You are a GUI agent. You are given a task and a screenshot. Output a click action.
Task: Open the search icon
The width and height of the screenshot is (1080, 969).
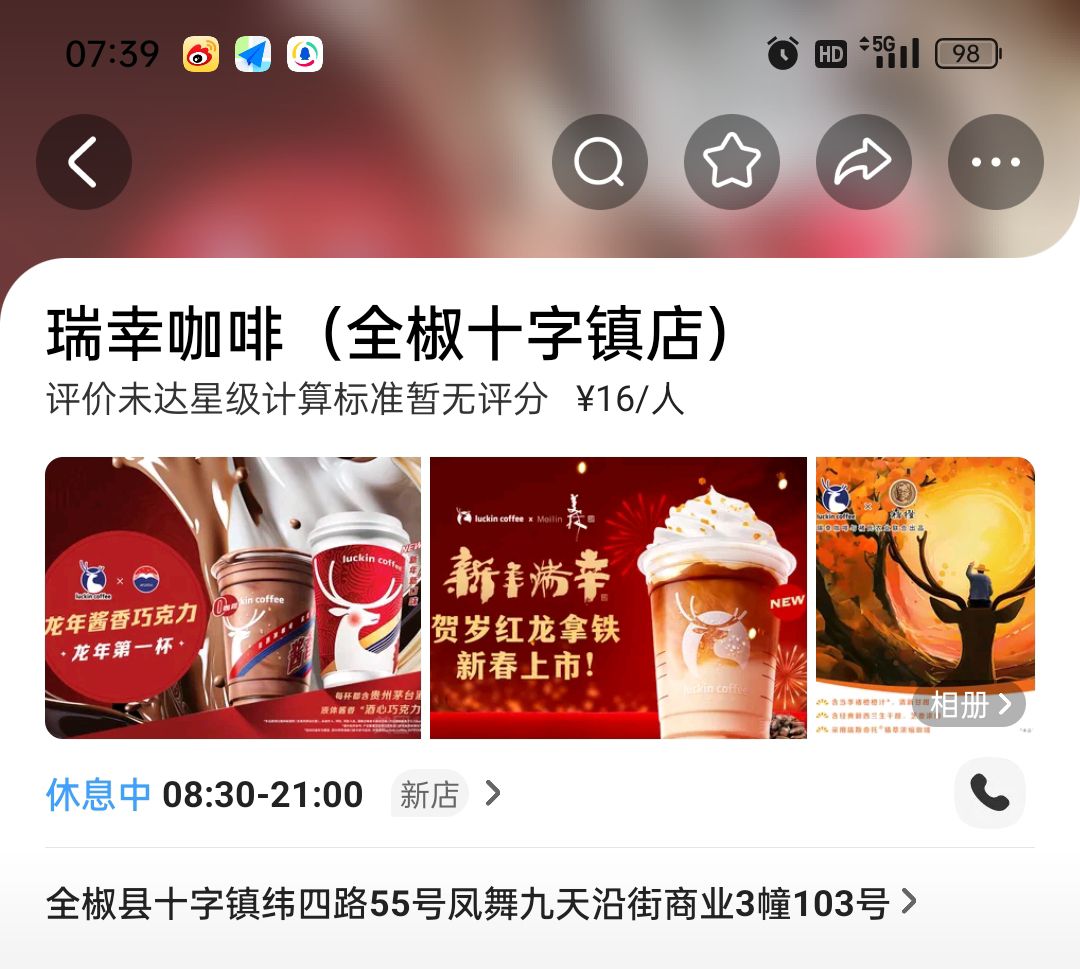[599, 162]
